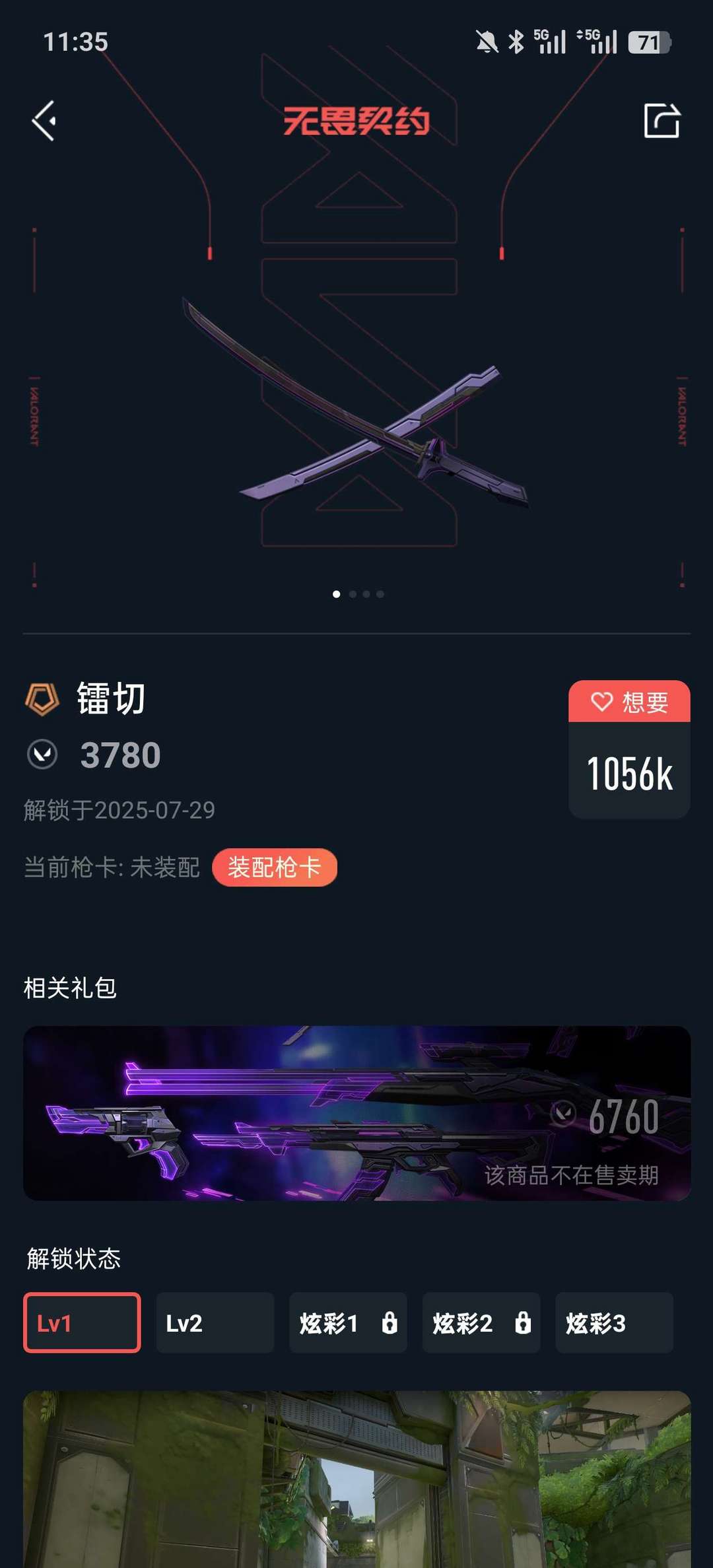Select the Lv1 unlock level
Image resolution: width=713 pixels, height=1568 pixels.
(82, 1322)
